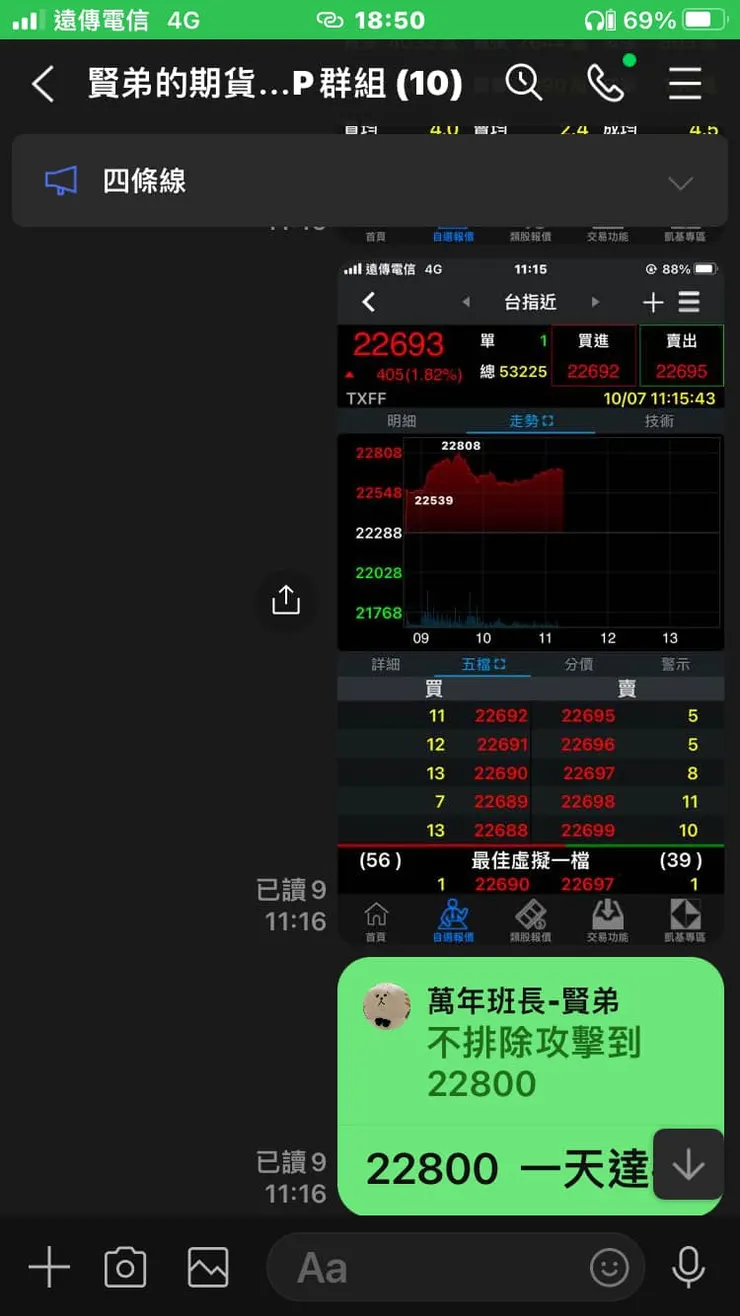Open the camera from the chat toolbar
The height and width of the screenshot is (1316, 740).
(x=124, y=1266)
